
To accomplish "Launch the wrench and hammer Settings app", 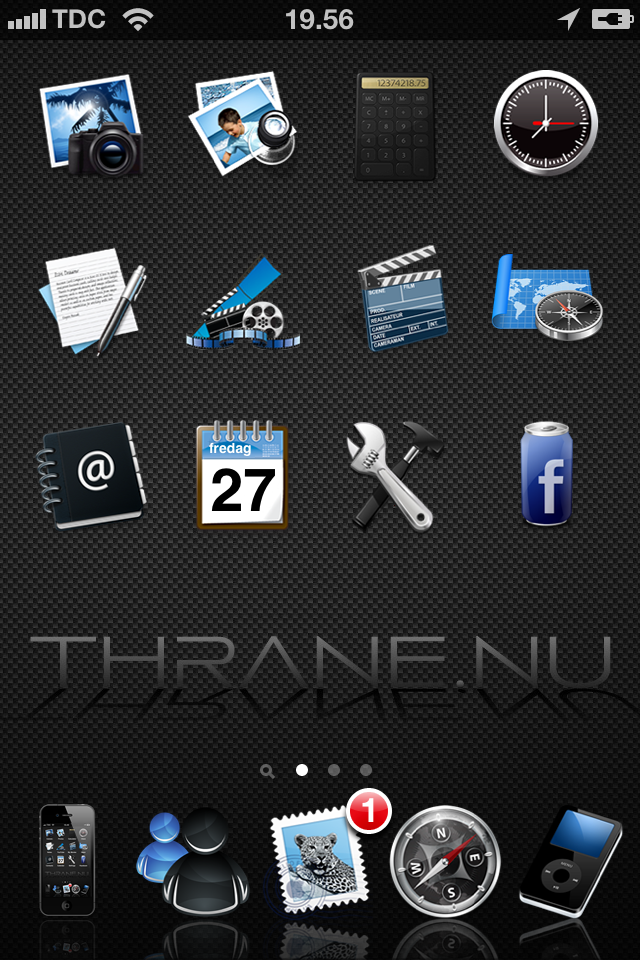I will [x=394, y=475].
